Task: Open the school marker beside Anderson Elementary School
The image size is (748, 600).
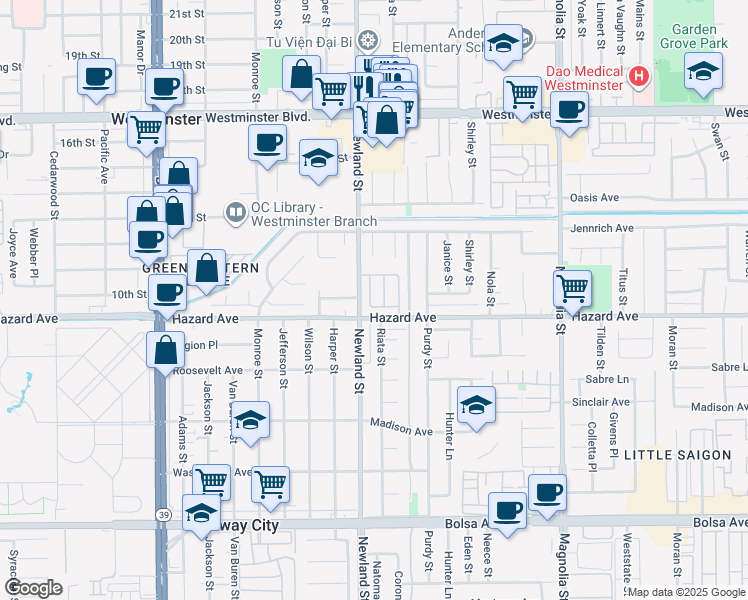Action: (503, 44)
